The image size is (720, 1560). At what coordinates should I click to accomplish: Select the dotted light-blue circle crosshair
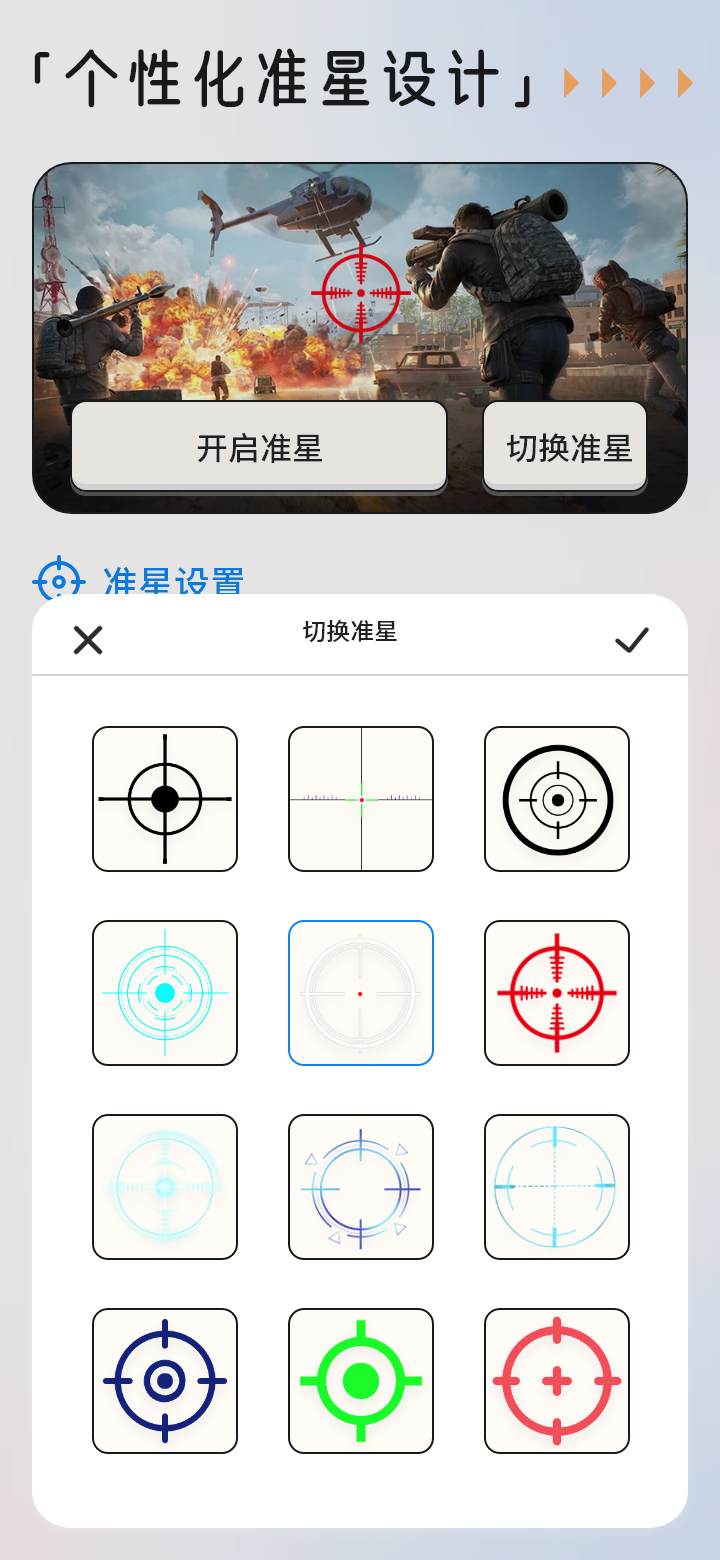(x=556, y=1186)
